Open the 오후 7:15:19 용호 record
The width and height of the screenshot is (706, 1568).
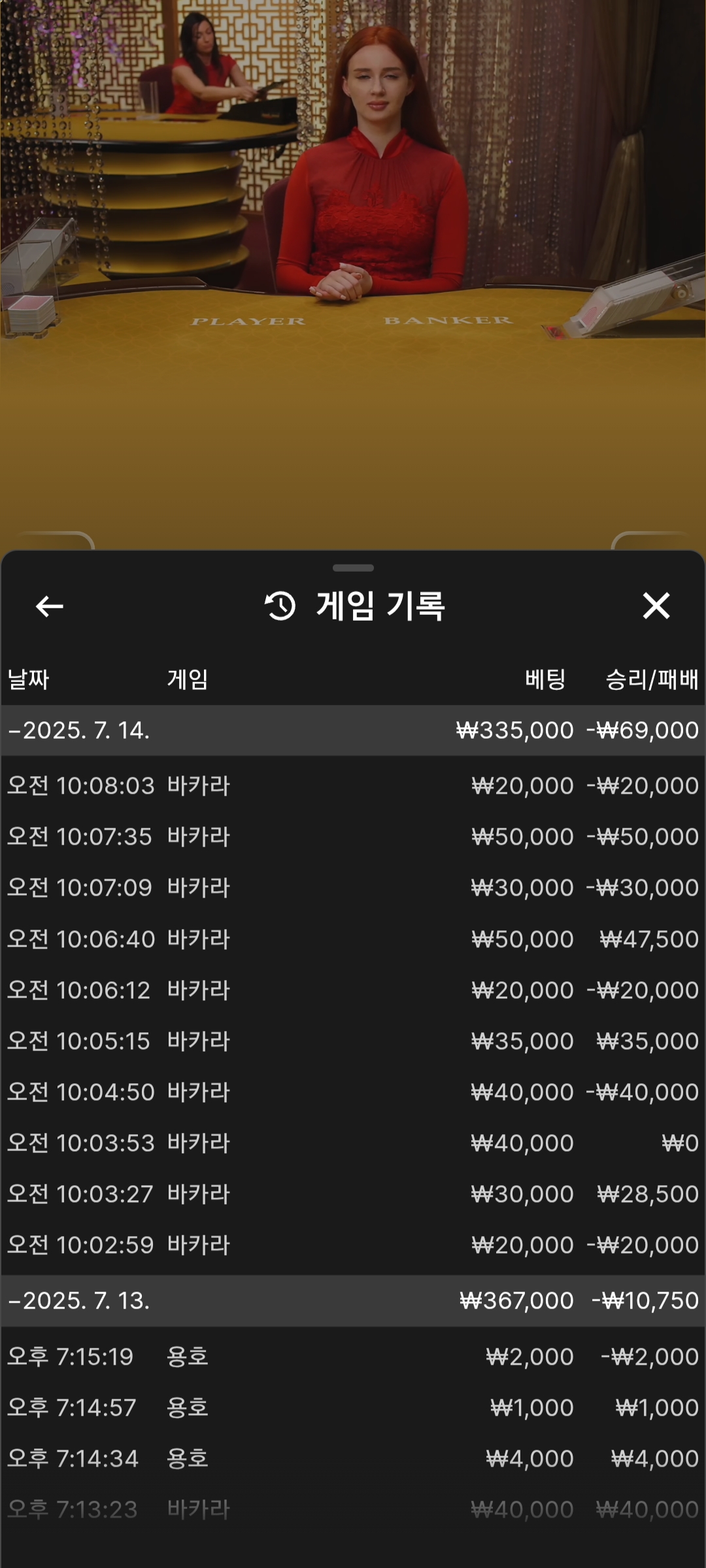[x=353, y=1357]
